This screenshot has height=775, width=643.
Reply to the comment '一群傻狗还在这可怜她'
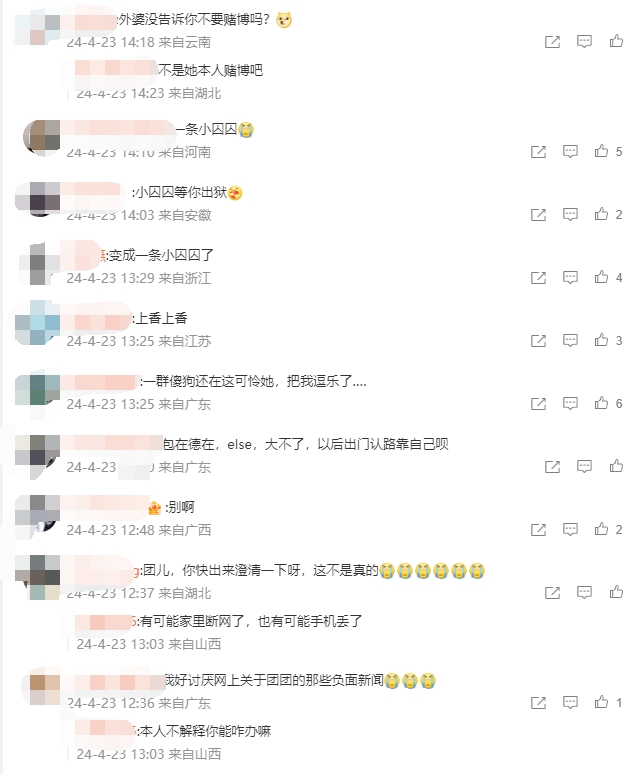(x=570, y=403)
